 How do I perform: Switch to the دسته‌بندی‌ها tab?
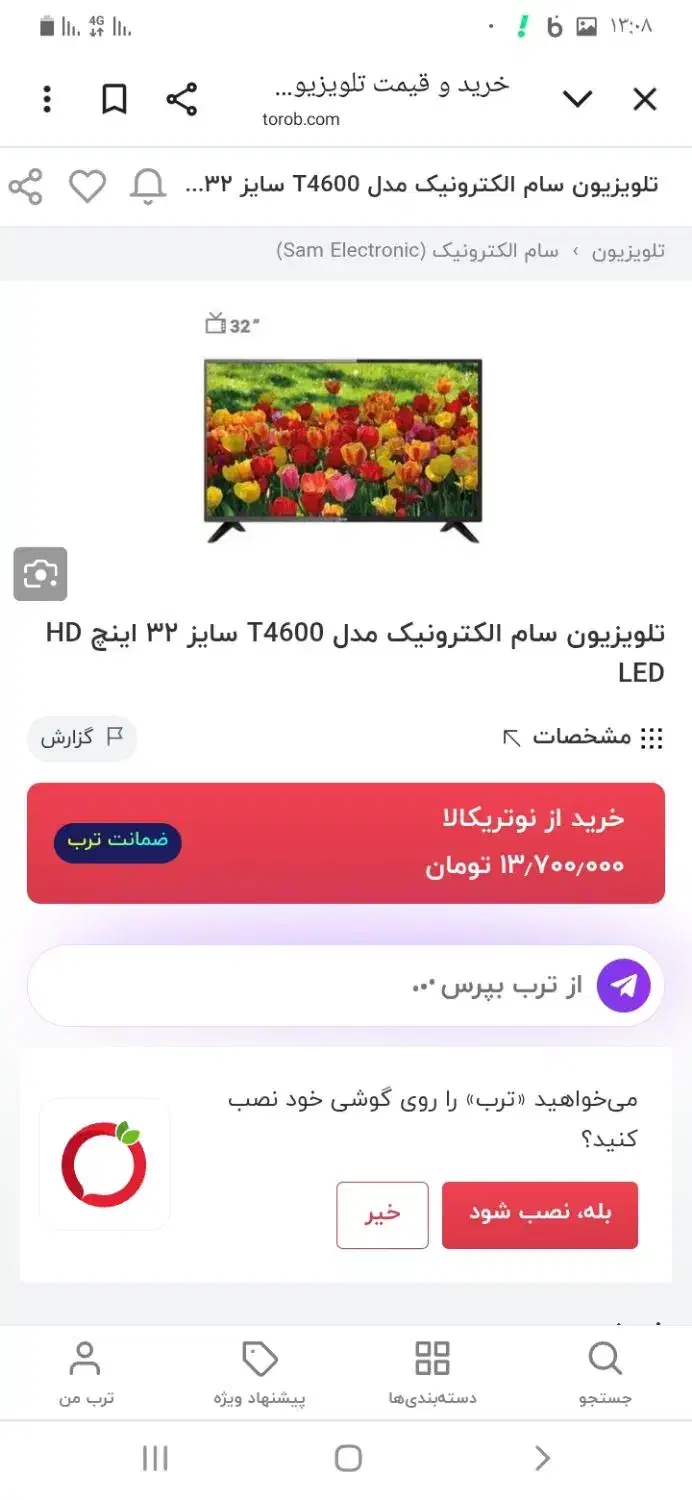click(x=432, y=1375)
